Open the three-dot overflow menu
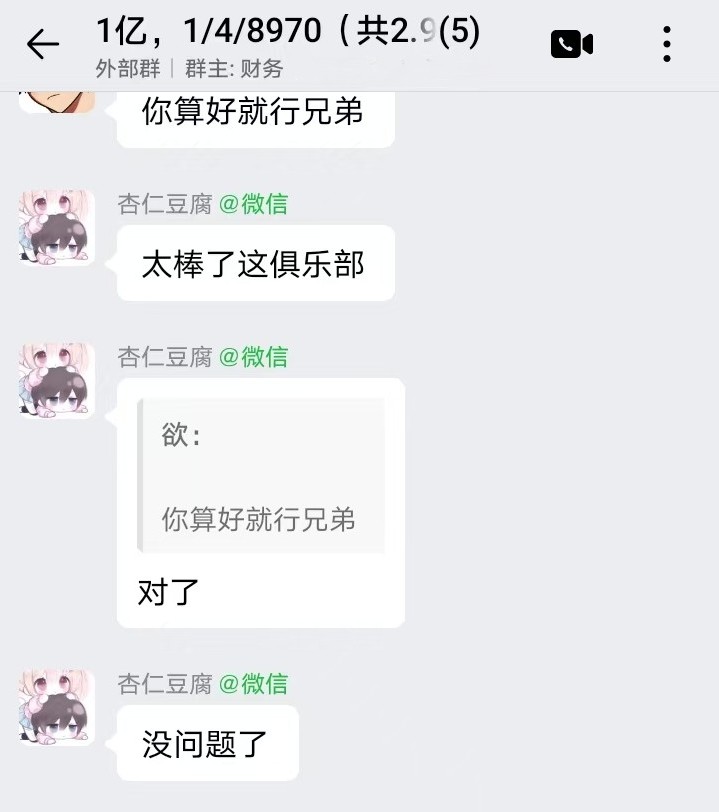Viewport: 719px width, 812px height. tap(667, 44)
